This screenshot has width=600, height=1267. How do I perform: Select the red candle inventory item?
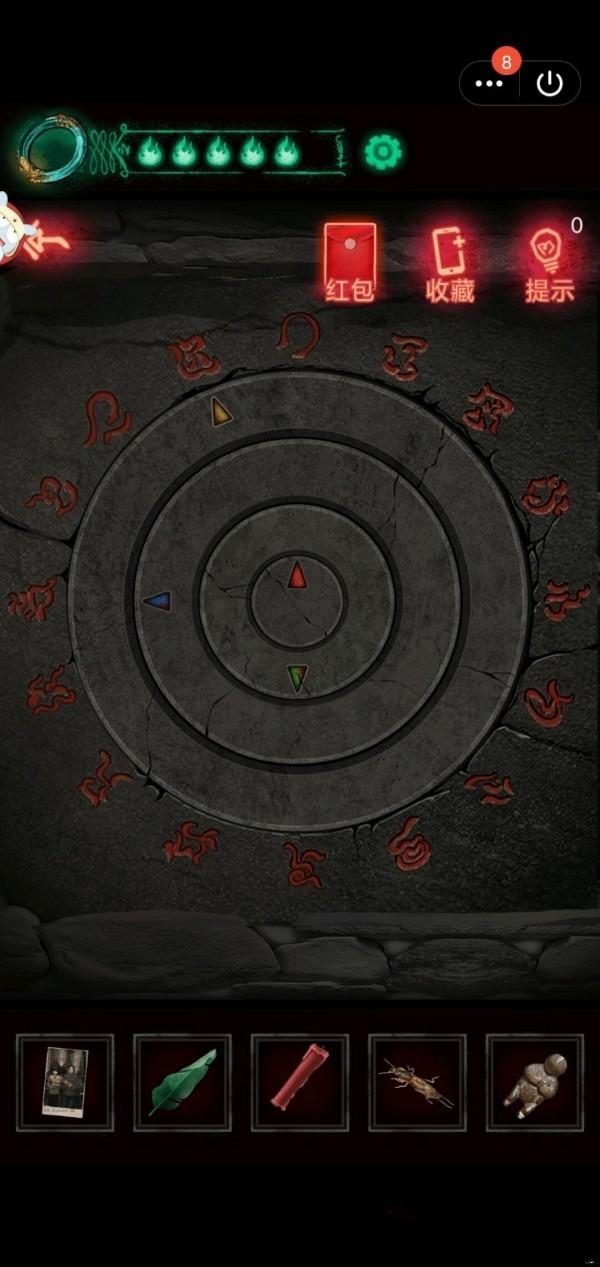click(x=300, y=1083)
